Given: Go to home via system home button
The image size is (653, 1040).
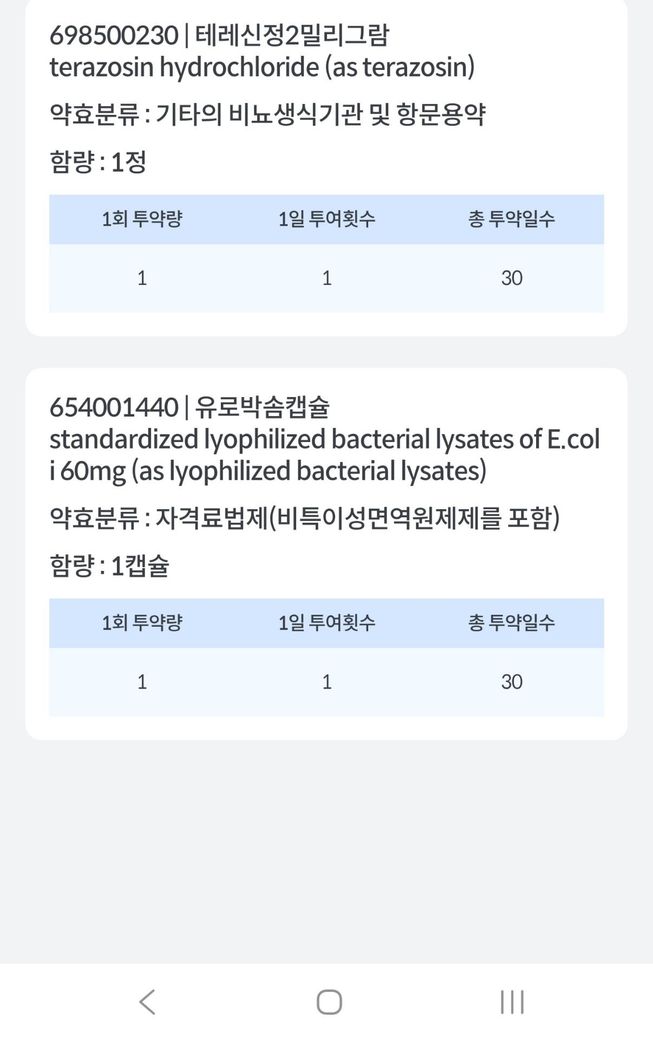Looking at the screenshot, I should (x=329, y=1002).
